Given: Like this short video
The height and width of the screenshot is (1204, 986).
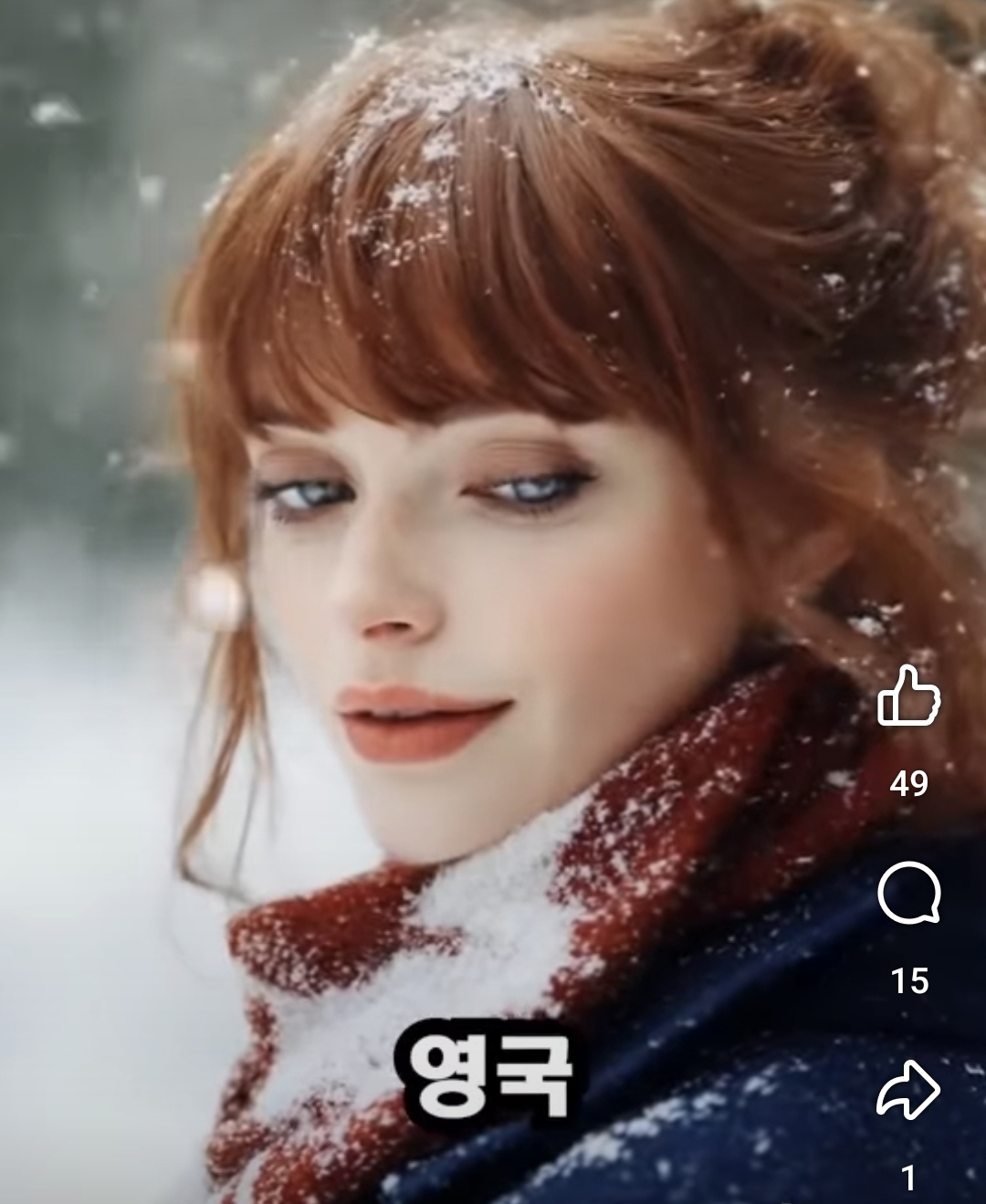Looking at the screenshot, I should point(908,696).
